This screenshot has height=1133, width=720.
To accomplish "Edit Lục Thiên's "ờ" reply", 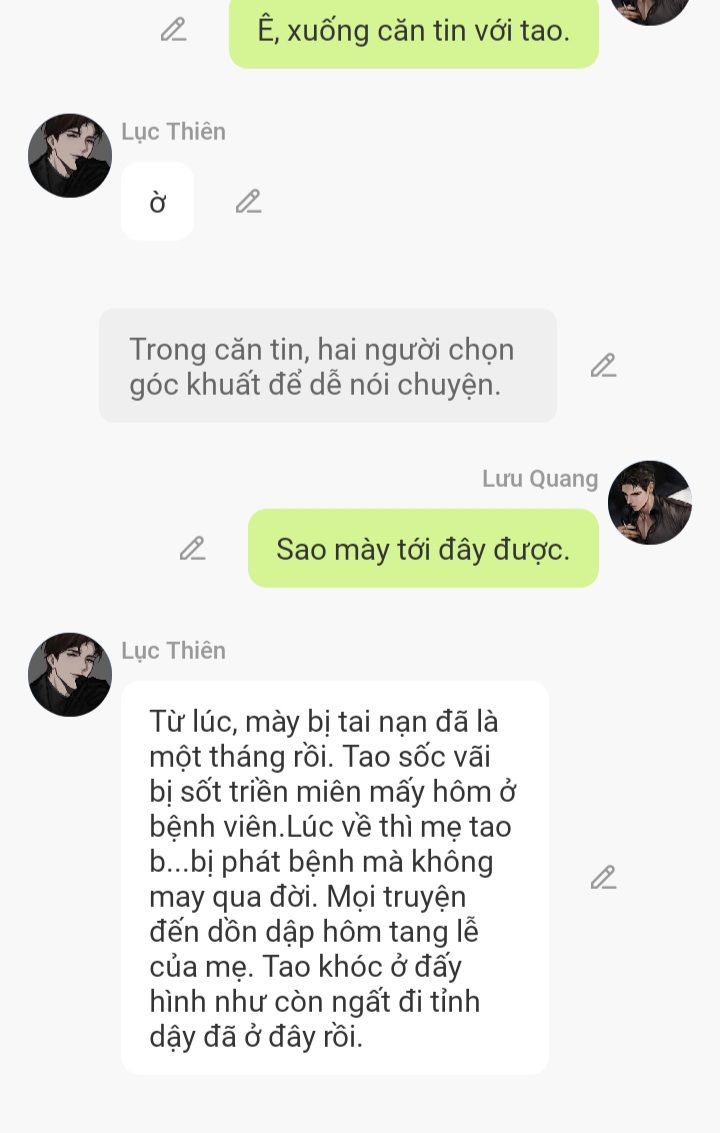I will [248, 202].
